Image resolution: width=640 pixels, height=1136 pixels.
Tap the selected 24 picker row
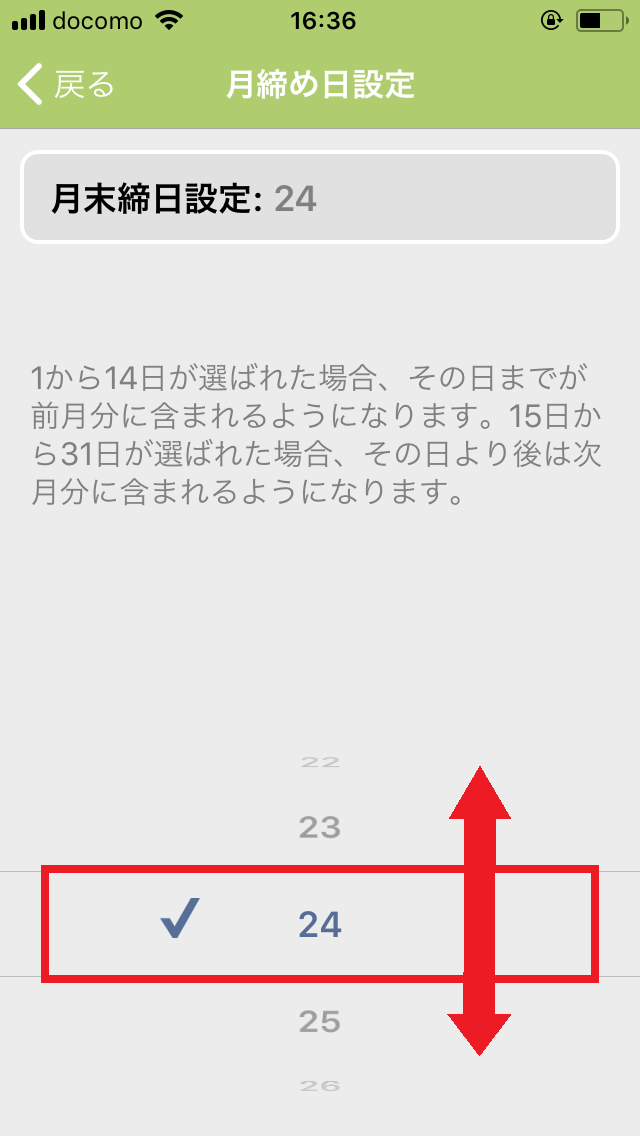click(x=320, y=924)
